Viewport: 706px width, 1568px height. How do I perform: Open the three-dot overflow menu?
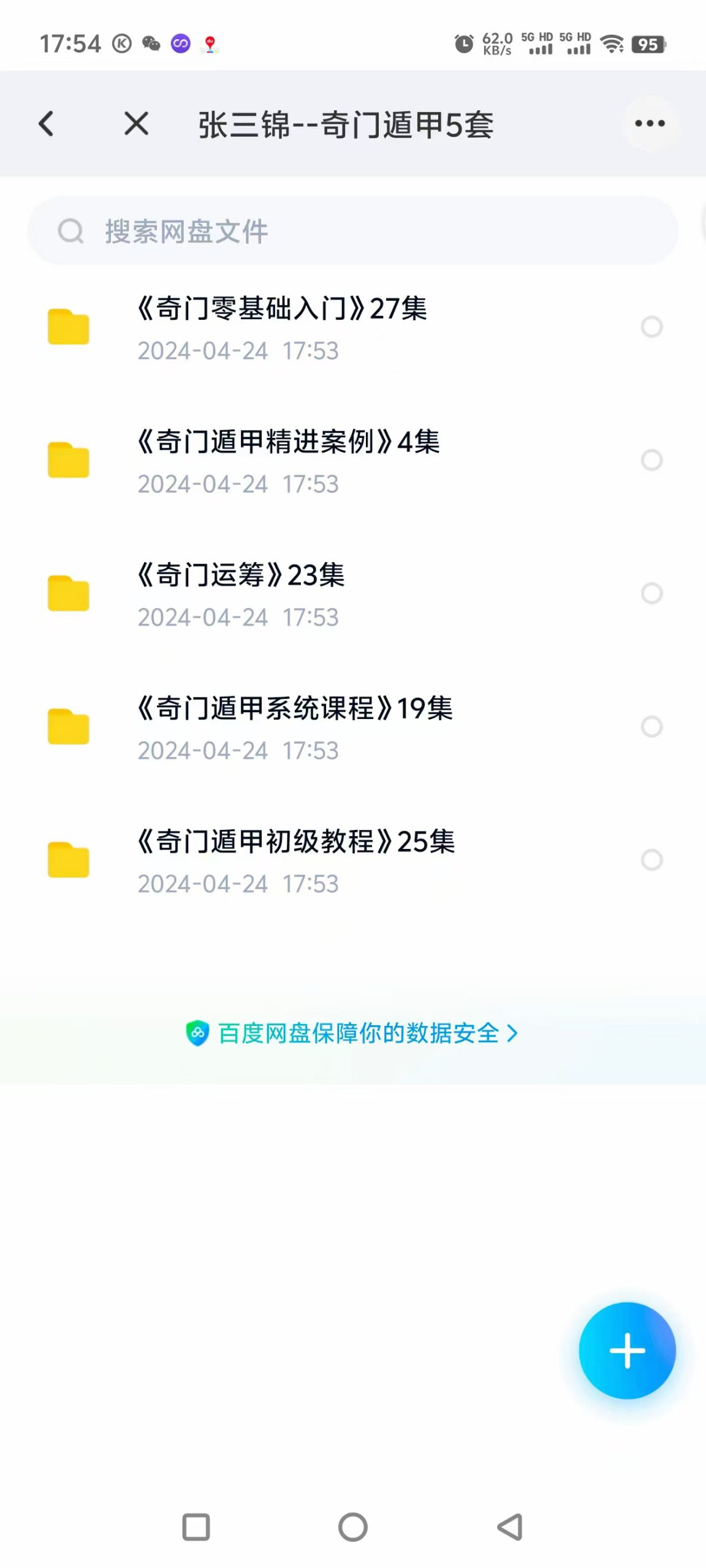[x=650, y=124]
